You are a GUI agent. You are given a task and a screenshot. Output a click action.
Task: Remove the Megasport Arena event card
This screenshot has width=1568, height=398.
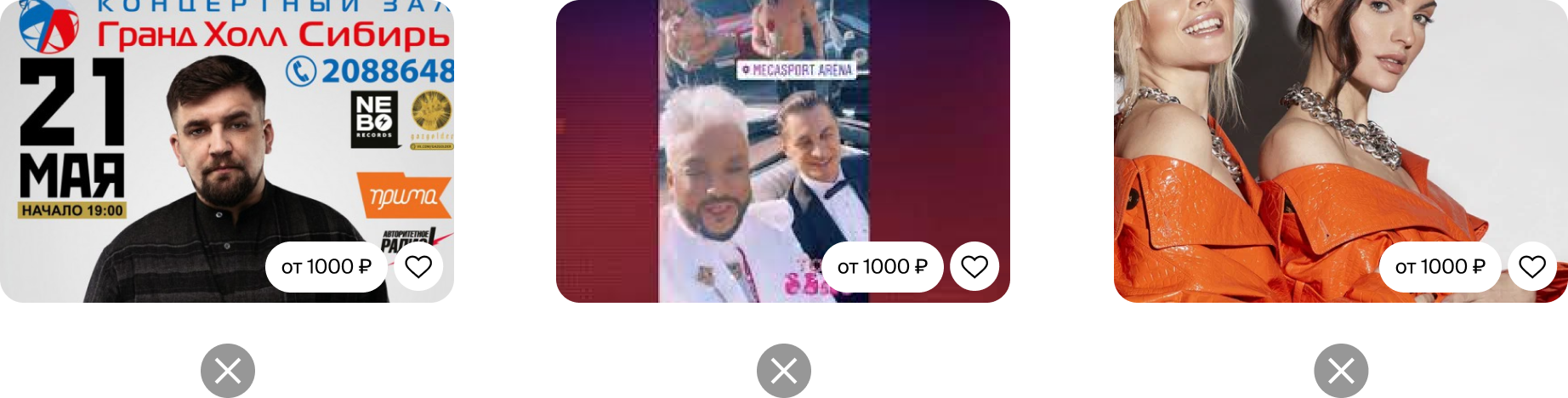(784, 371)
